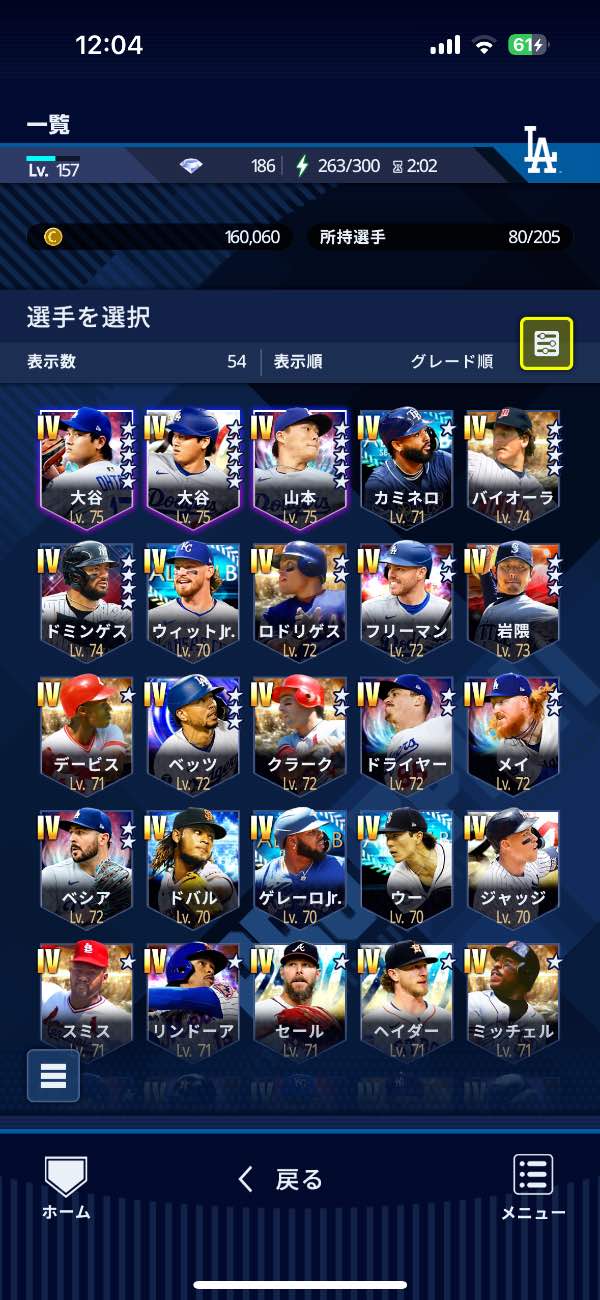Go to ホーム screen

coord(66,1187)
